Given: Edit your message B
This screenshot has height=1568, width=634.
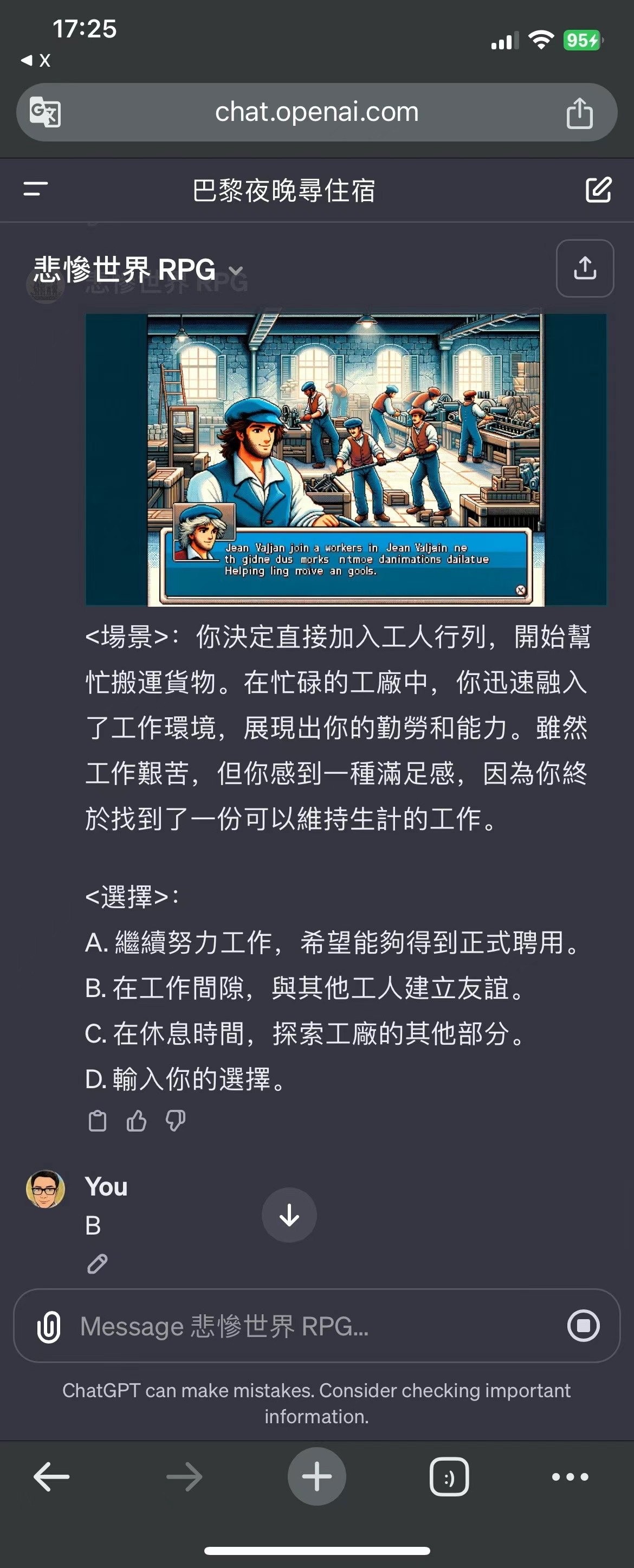Looking at the screenshot, I should click(x=98, y=1264).
